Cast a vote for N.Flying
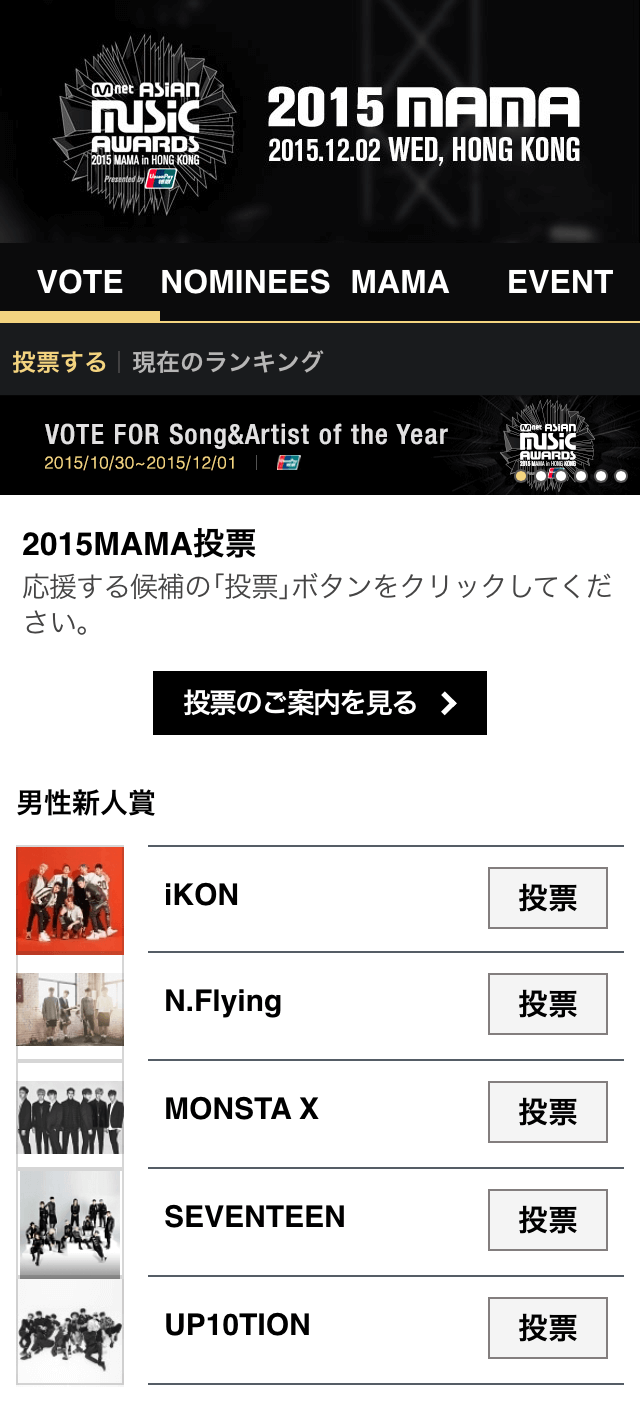The image size is (640, 1408). tap(547, 1004)
